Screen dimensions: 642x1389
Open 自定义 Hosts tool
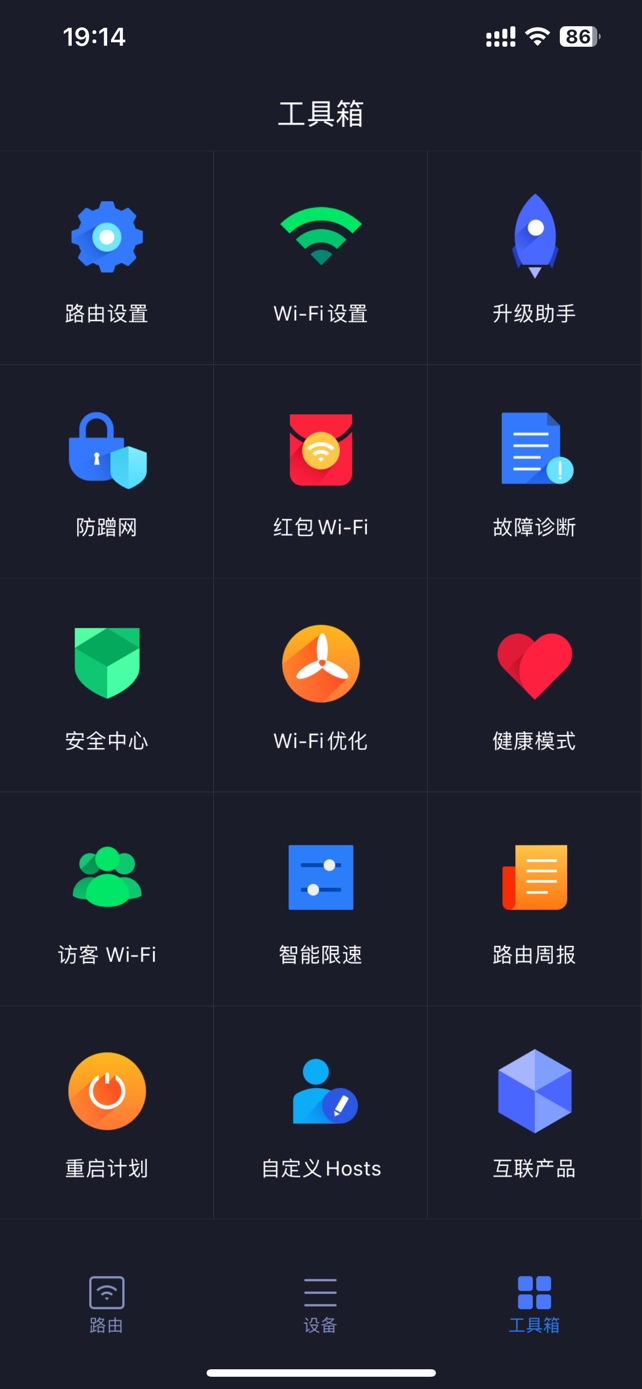tap(320, 1113)
